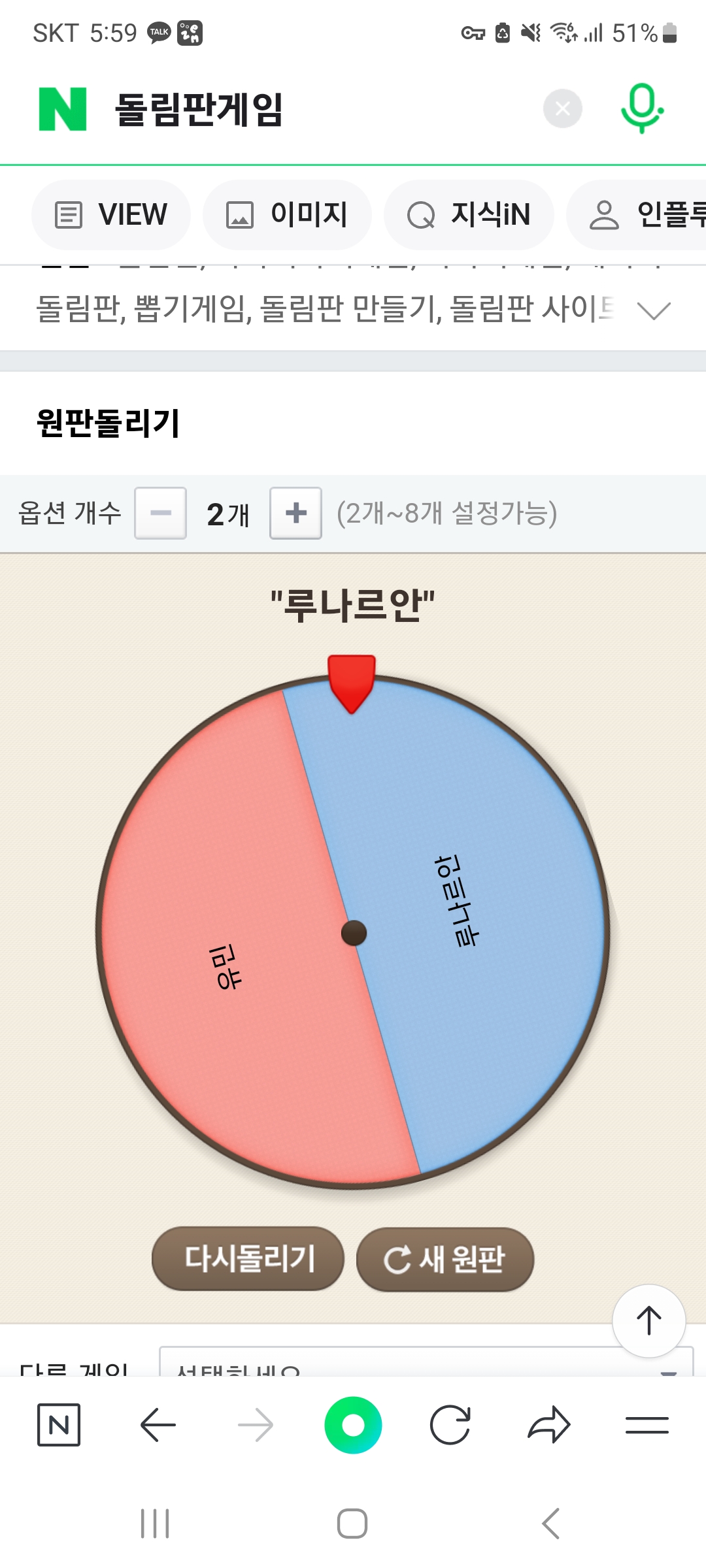Create a new wheel with 새 원판

445,1259
